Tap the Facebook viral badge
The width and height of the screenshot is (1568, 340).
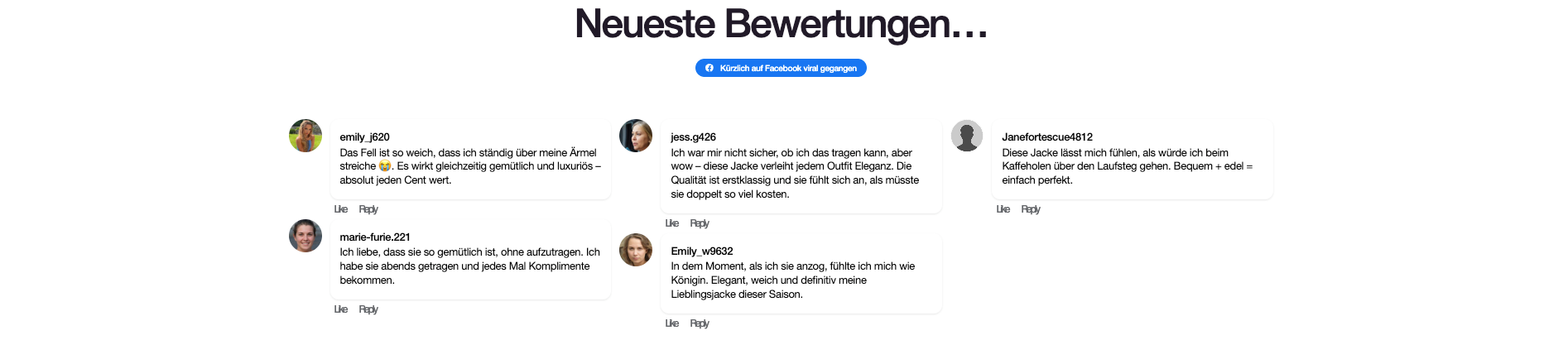[781, 68]
